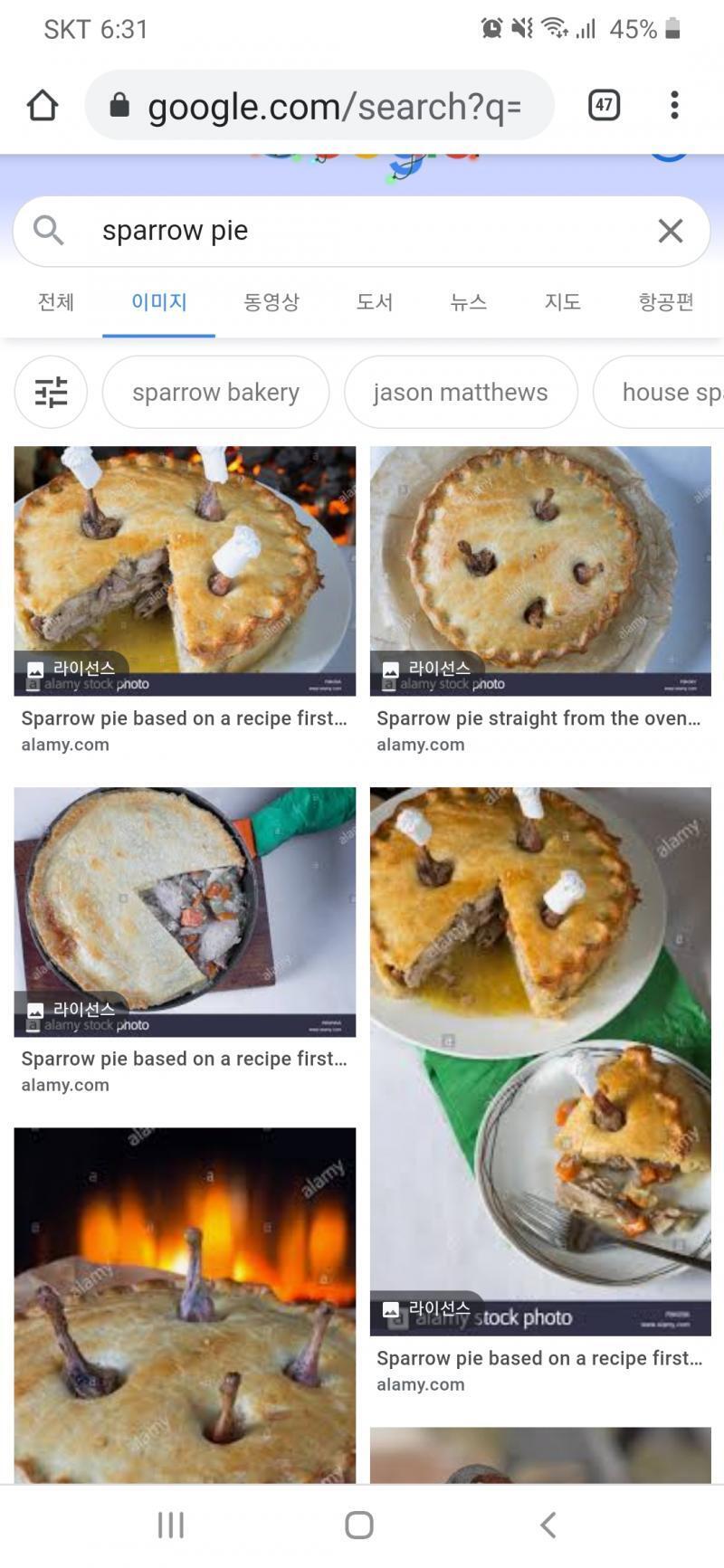Switch to the 항공편 tab

tap(666, 302)
